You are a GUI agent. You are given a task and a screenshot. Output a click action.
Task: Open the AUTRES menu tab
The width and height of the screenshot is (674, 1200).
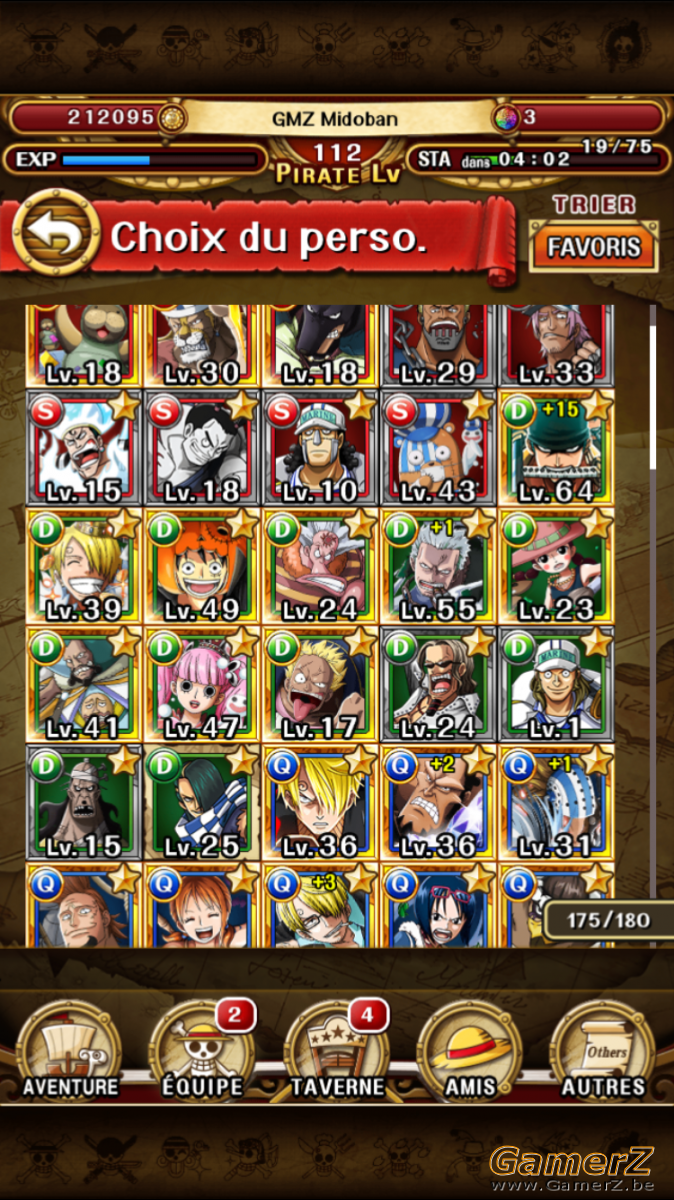pyautogui.click(x=603, y=1049)
